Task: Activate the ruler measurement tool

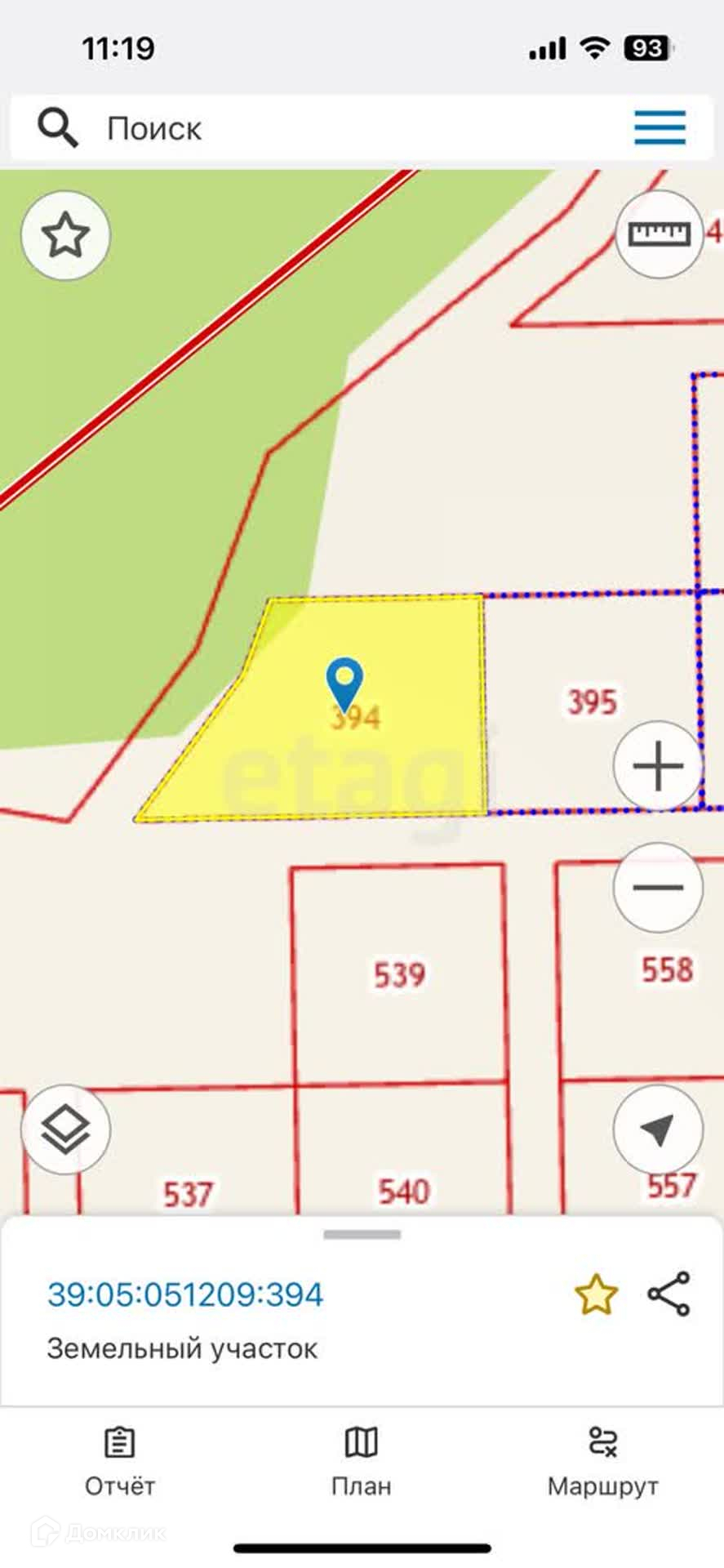Action: tap(659, 235)
